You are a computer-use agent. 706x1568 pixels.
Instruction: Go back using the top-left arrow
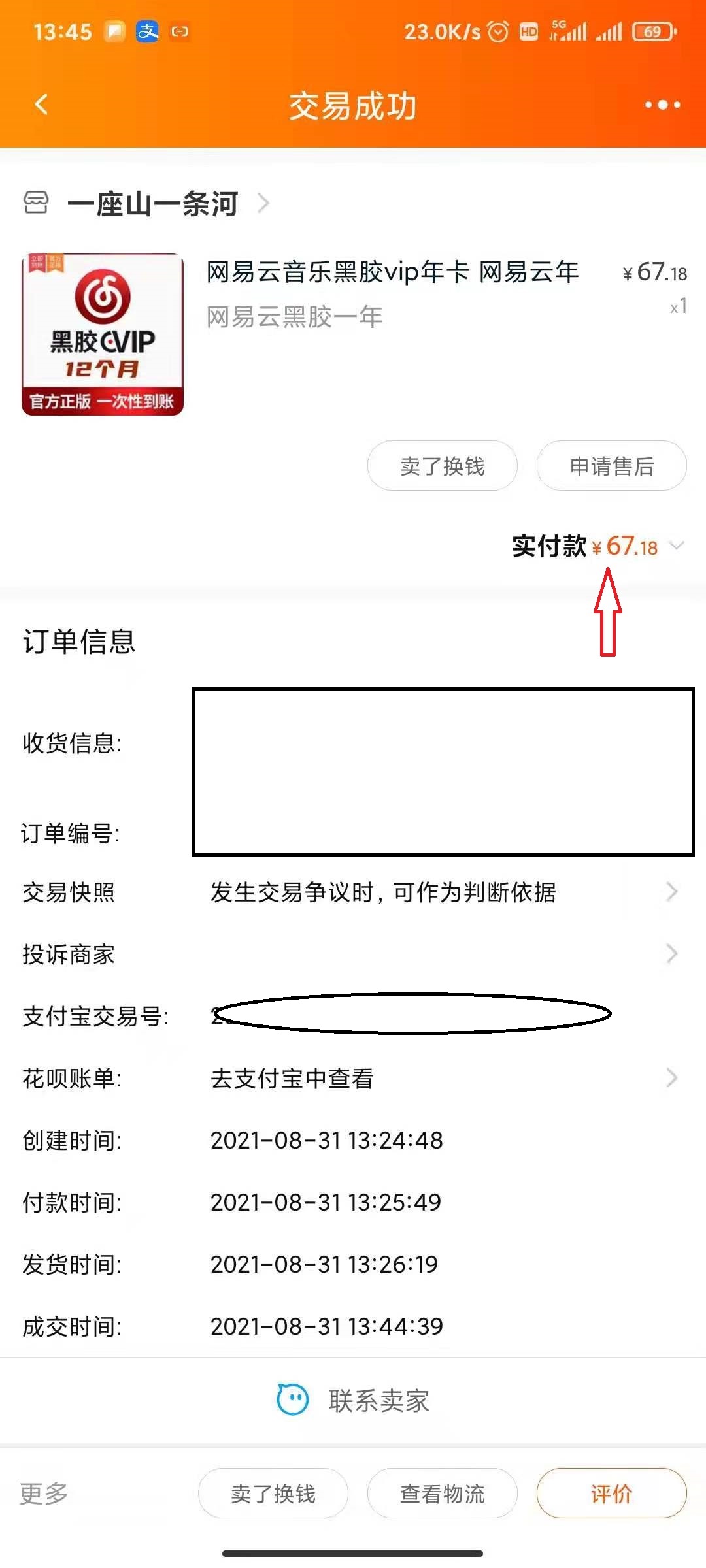(41, 105)
